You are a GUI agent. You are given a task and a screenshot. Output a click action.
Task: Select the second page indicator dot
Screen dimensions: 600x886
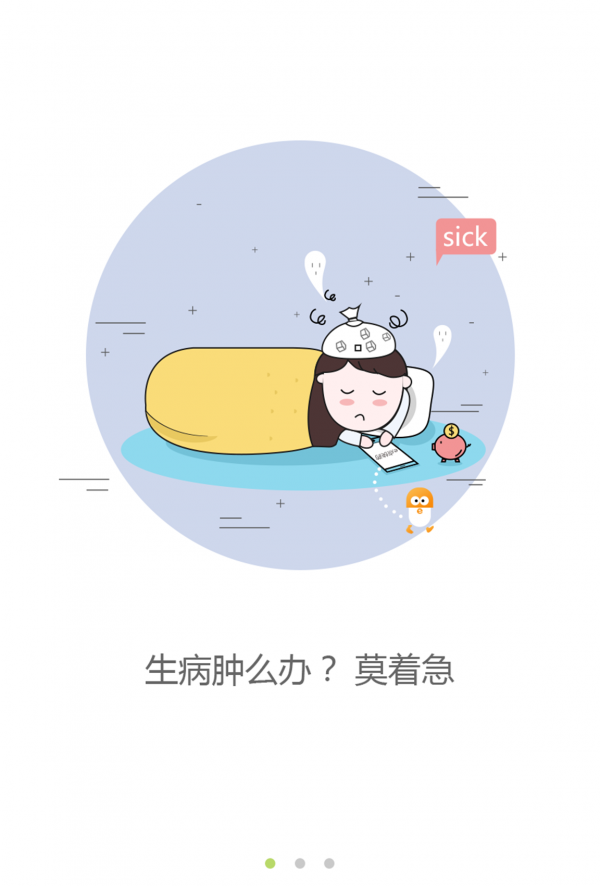point(300,863)
